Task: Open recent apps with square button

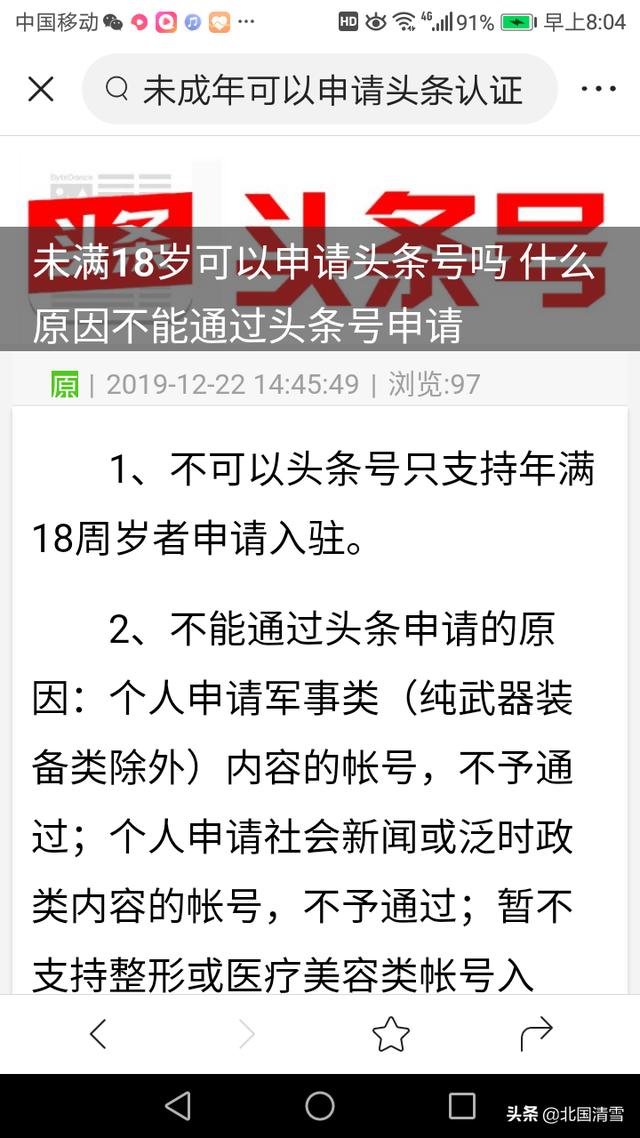Action: coord(462,1105)
